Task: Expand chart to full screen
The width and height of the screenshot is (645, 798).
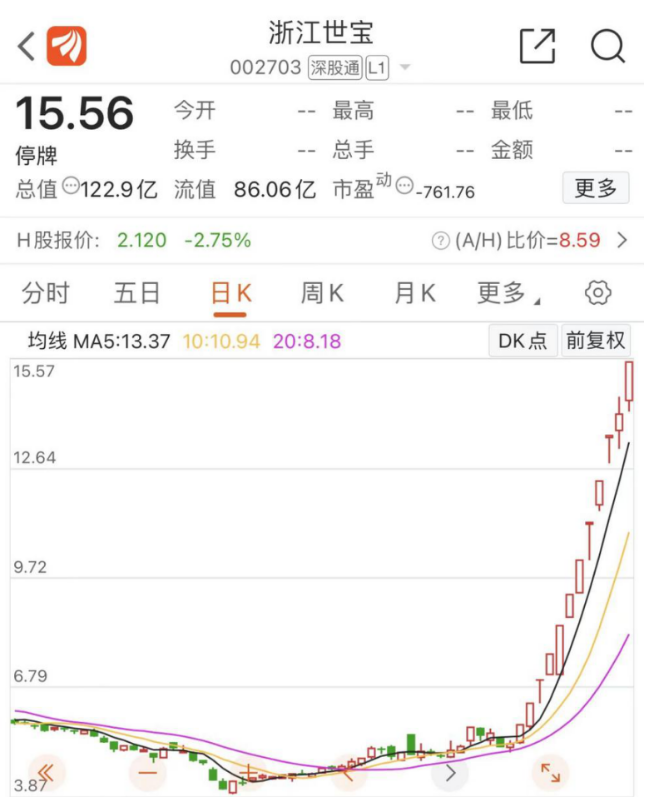Action: tap(550, 772)
